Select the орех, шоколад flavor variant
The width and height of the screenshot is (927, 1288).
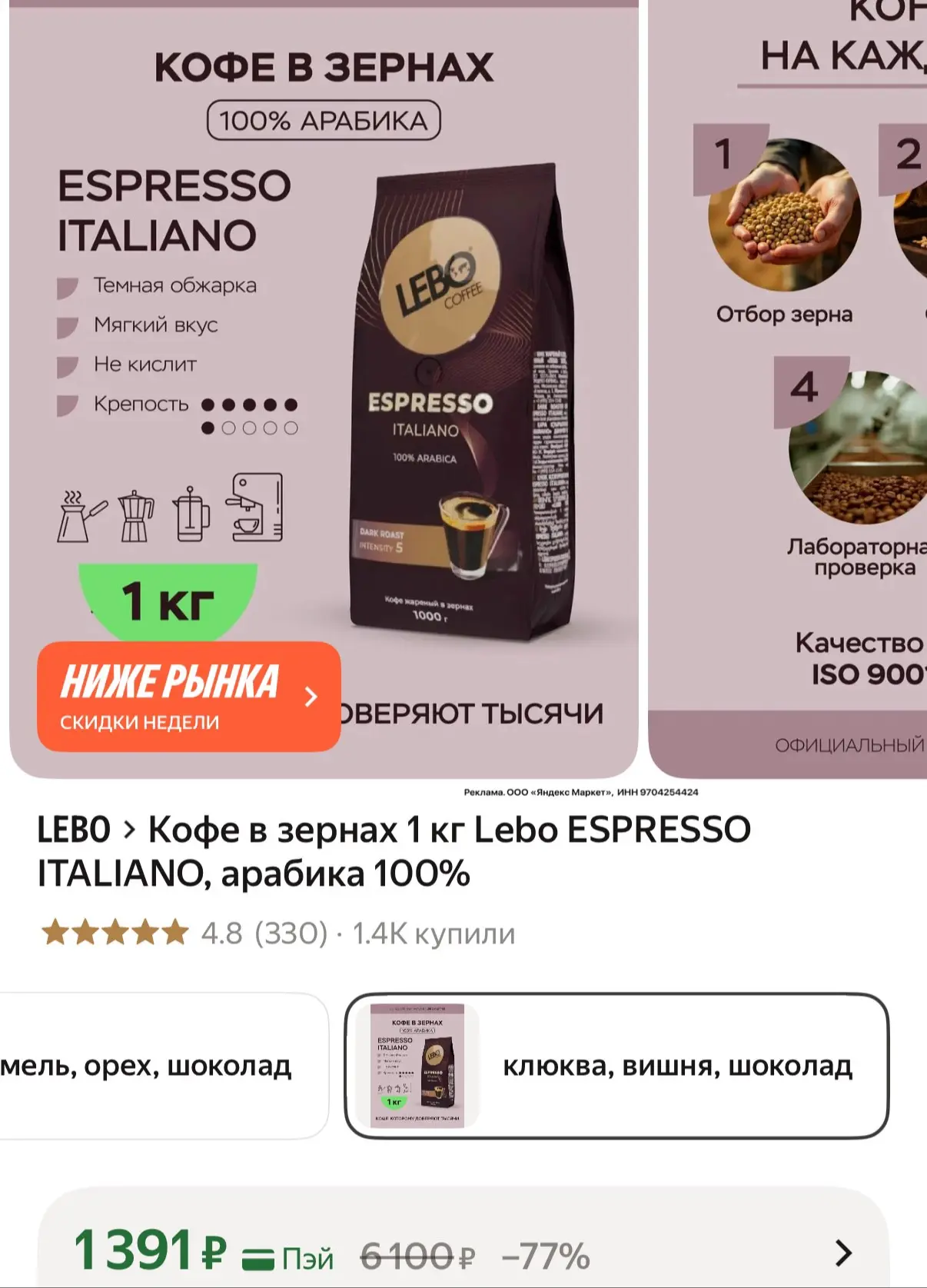(x=163, y=1066)
